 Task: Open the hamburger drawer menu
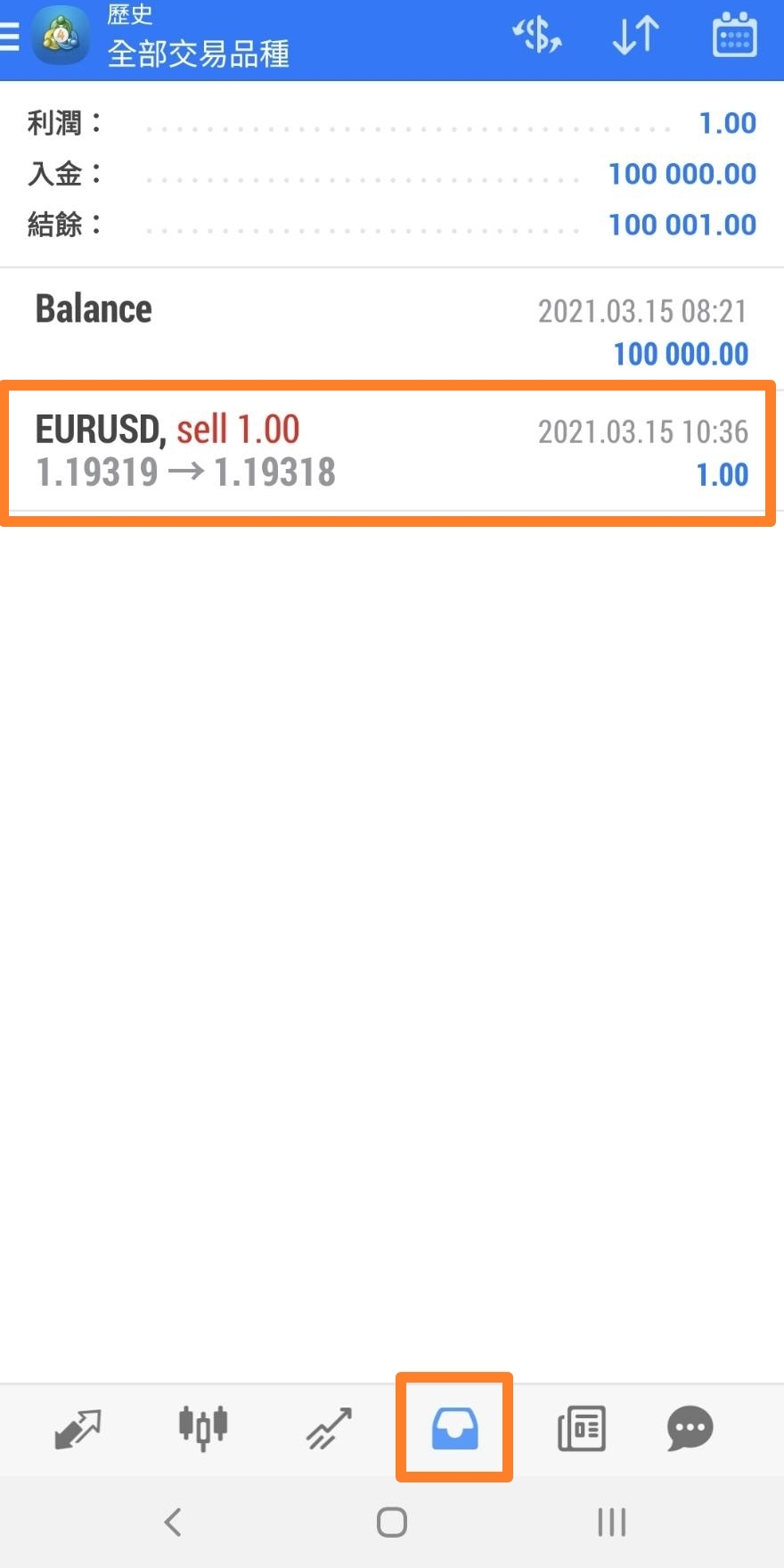click(x=9, y=36)
